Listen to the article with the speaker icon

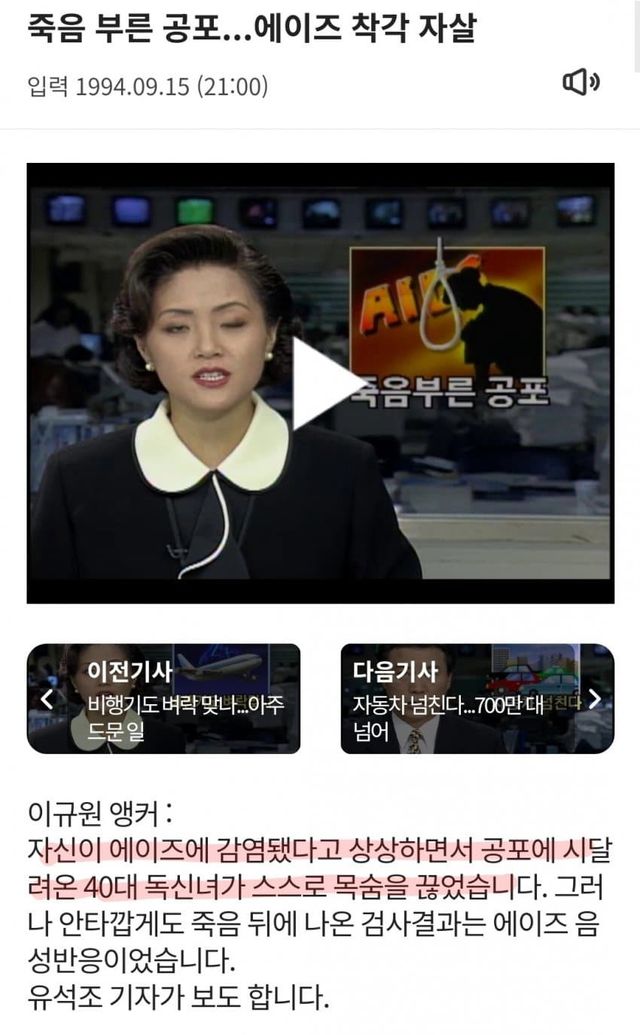580,84
